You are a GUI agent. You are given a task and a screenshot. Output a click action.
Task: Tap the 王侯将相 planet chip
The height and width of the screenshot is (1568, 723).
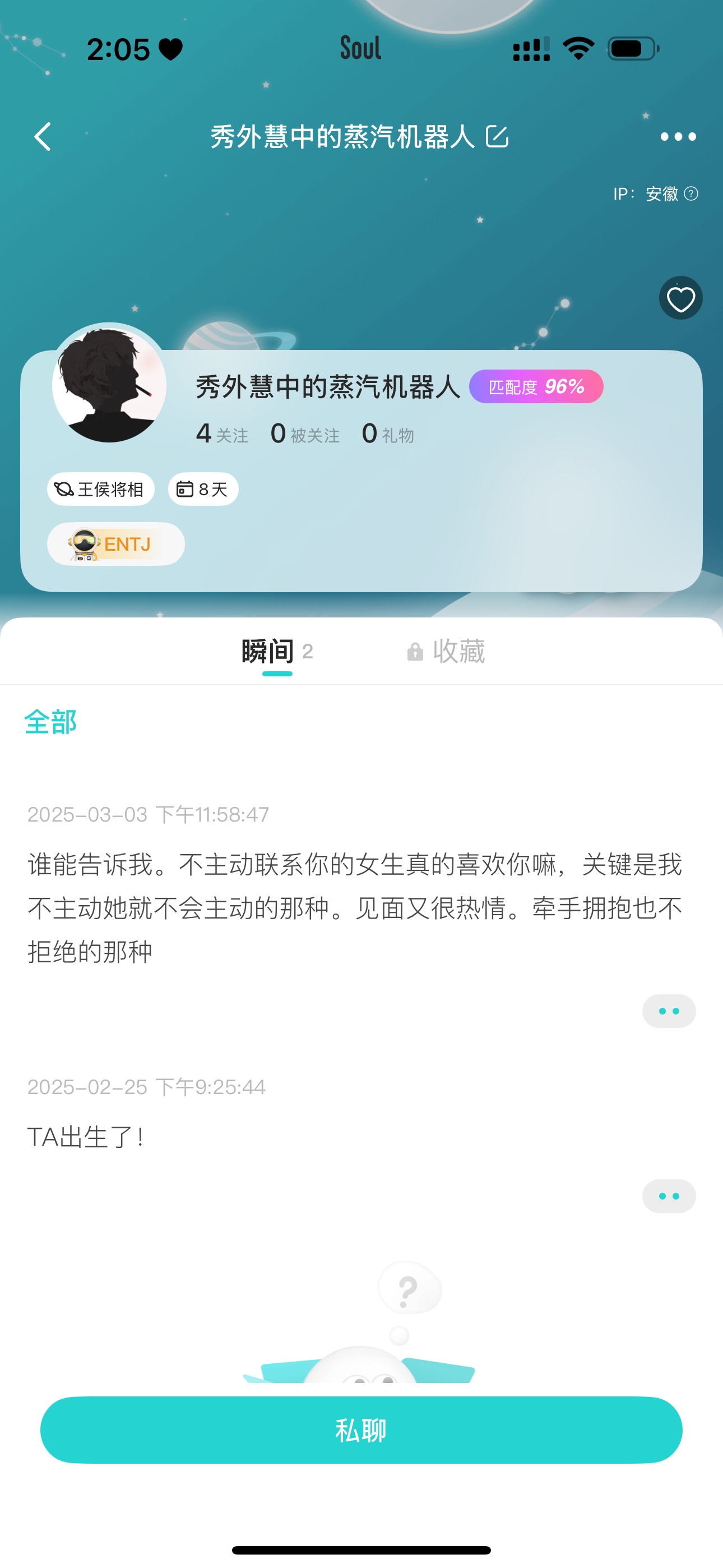(x=100, y=489)
